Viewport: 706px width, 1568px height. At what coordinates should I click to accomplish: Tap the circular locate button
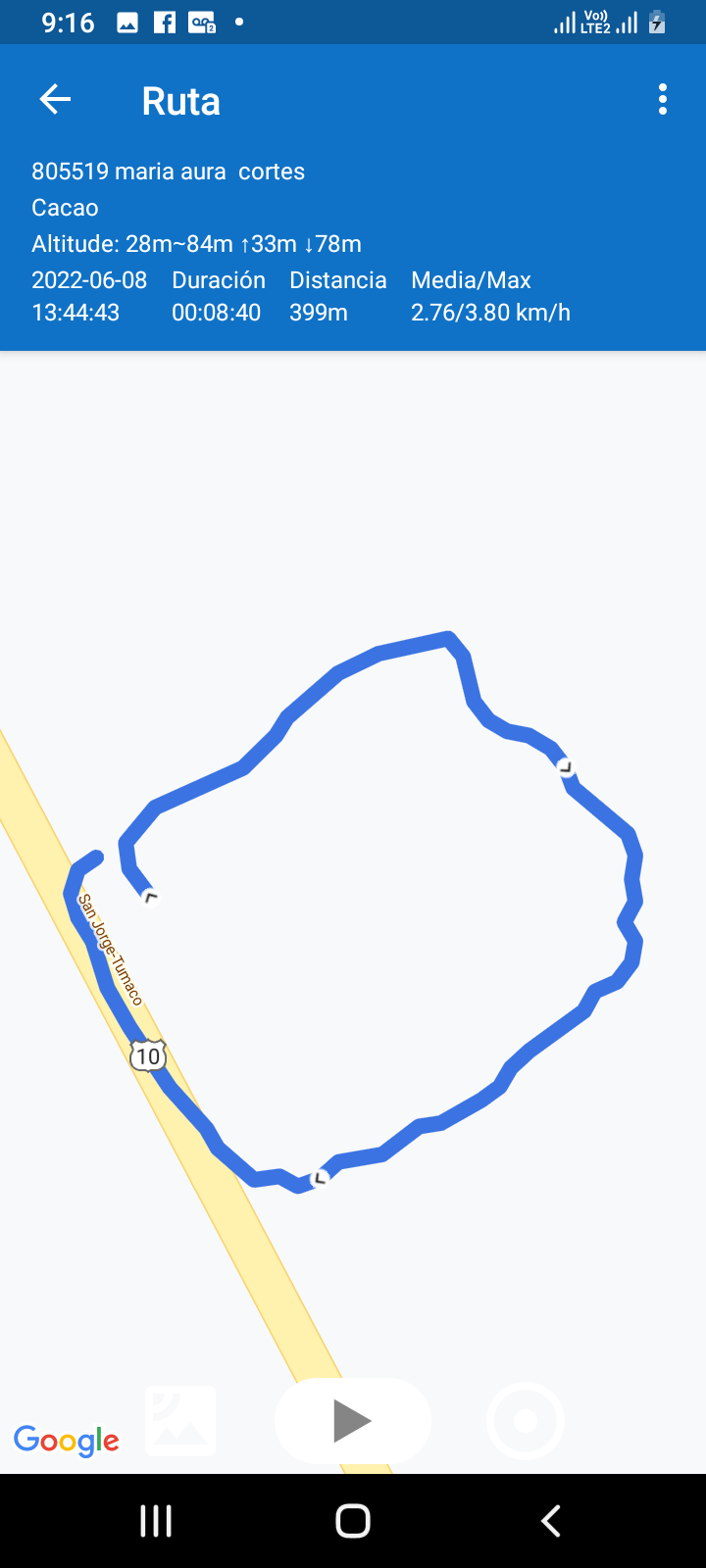(526, 1421)
